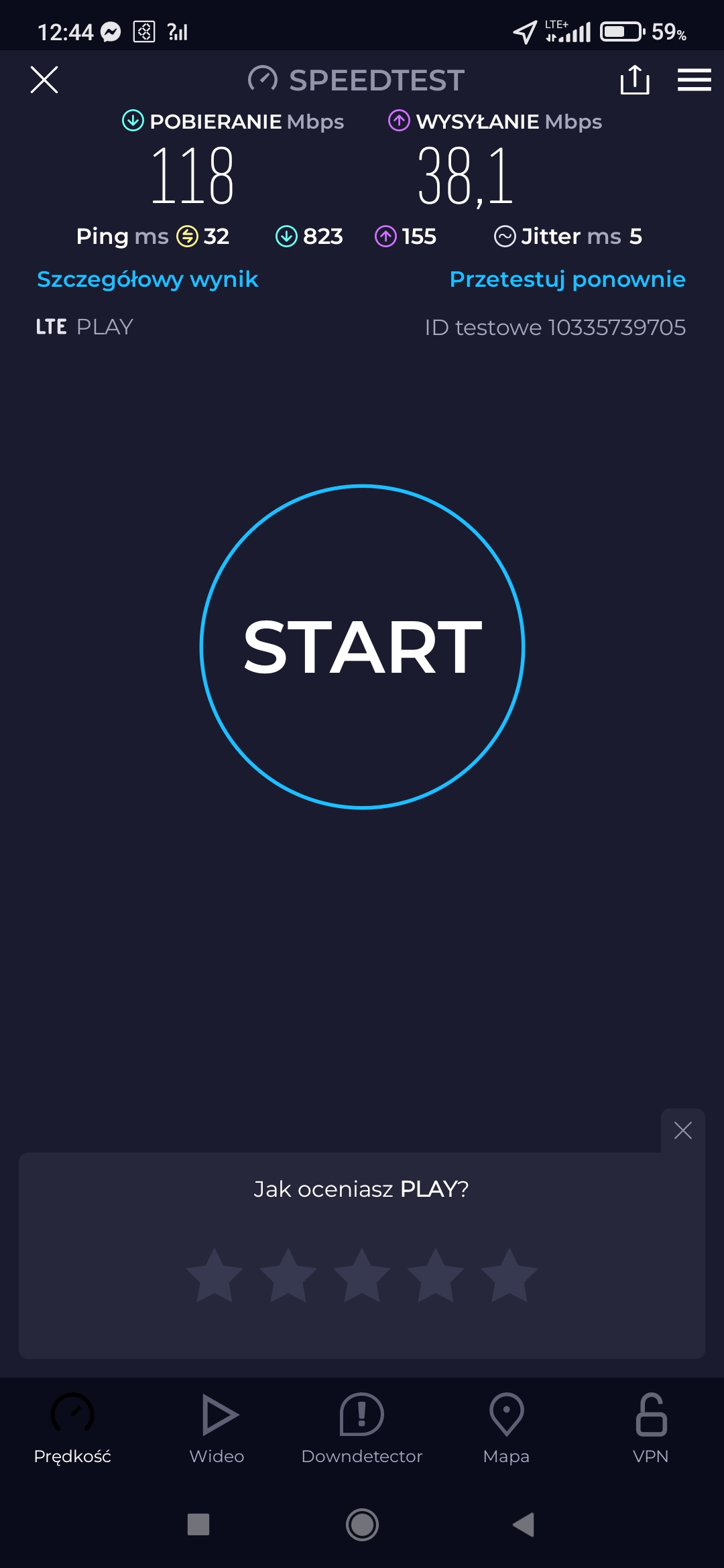Select the VPN tab

(651, 1427)
